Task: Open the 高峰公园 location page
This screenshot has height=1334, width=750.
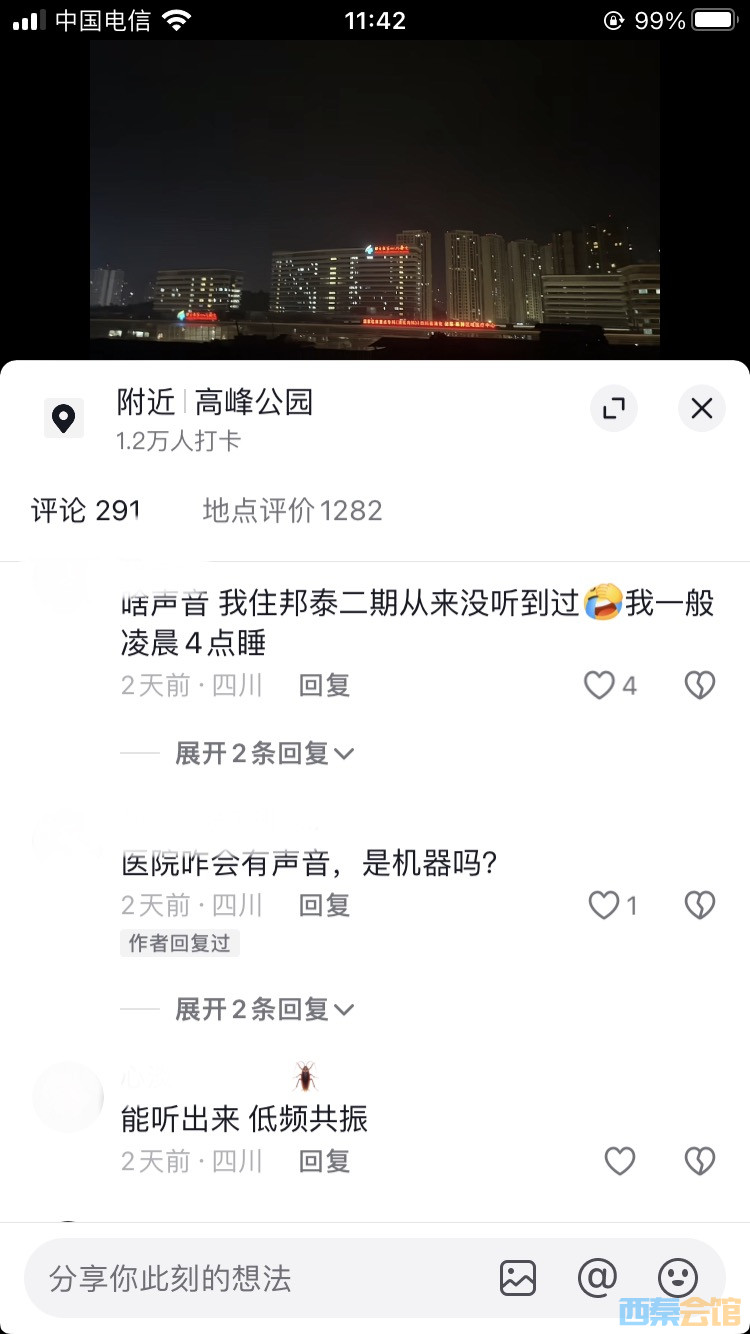Action: pos(253,403)
